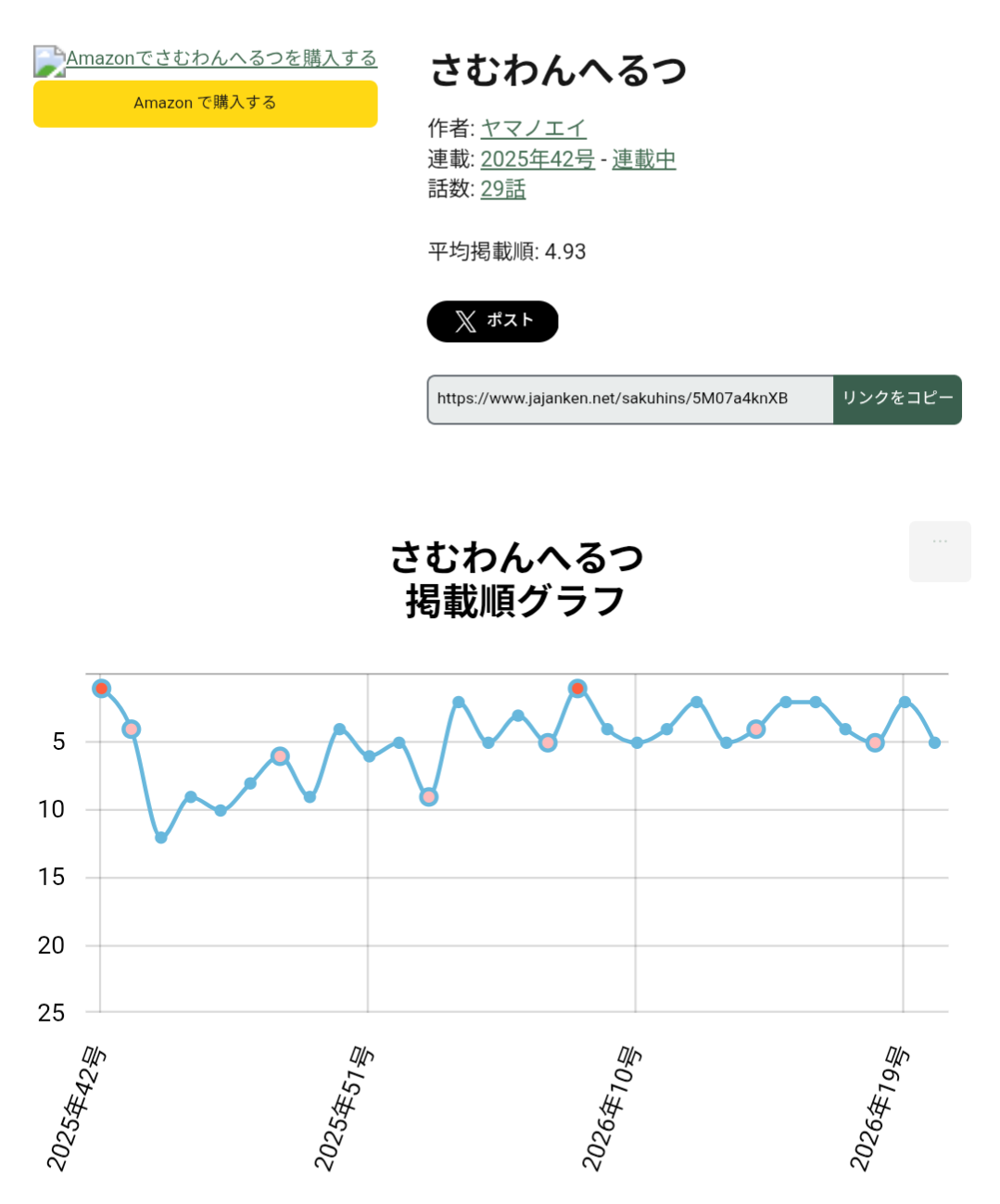Viewport: 1000px width, 1204px height.
Task: Tap the リンクをコピー button
Action: tap(897, 399)
